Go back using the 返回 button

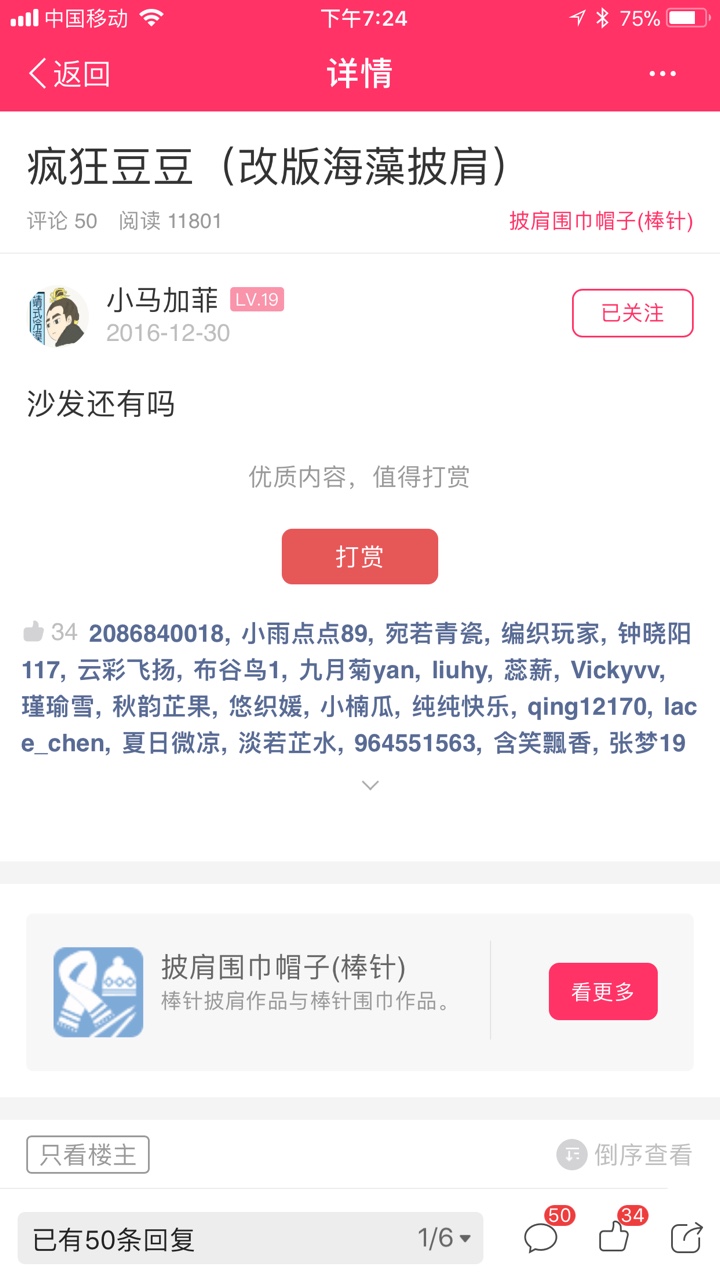point(68,74)
